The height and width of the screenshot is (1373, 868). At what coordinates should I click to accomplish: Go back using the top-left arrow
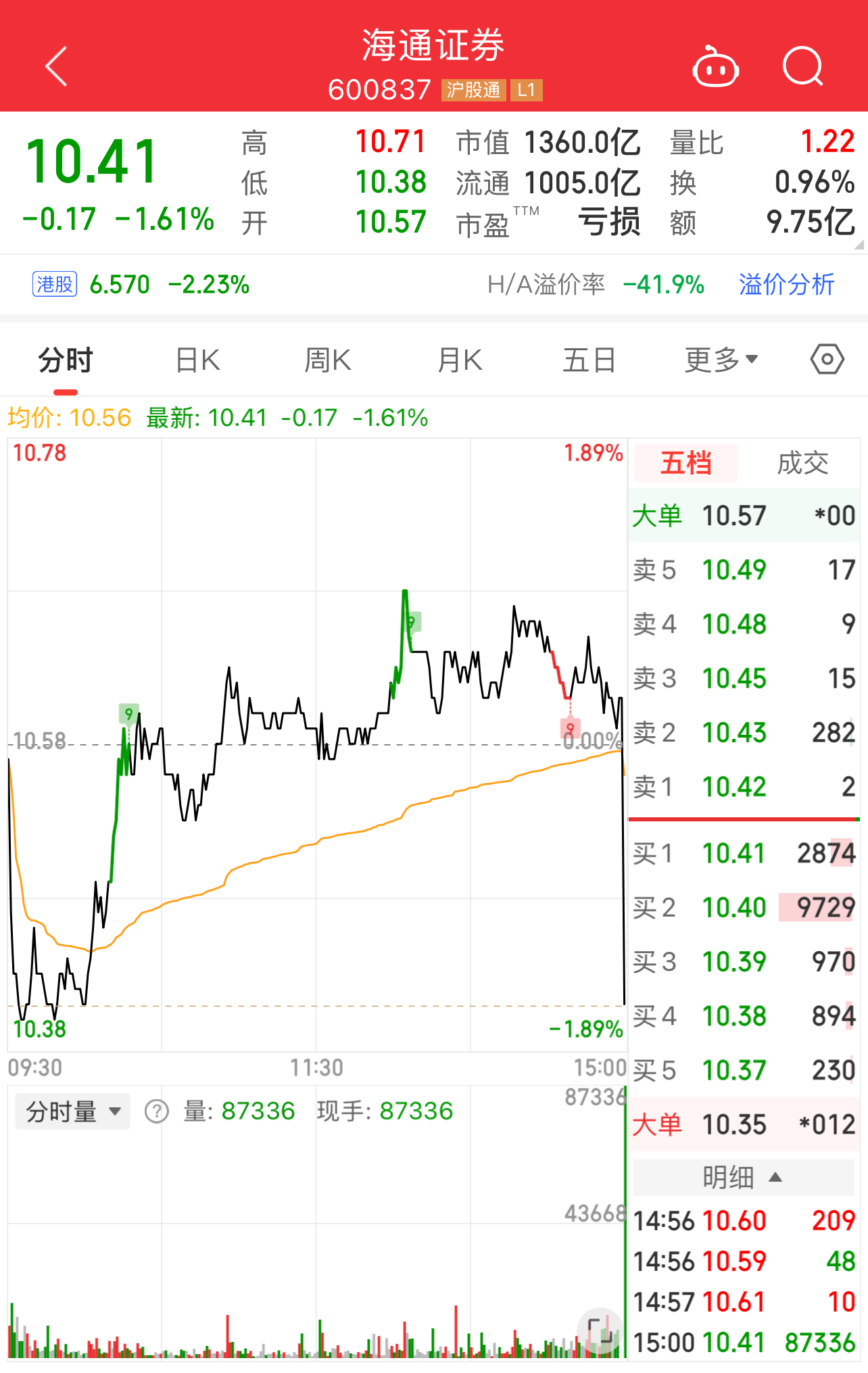tap(57, 66)
